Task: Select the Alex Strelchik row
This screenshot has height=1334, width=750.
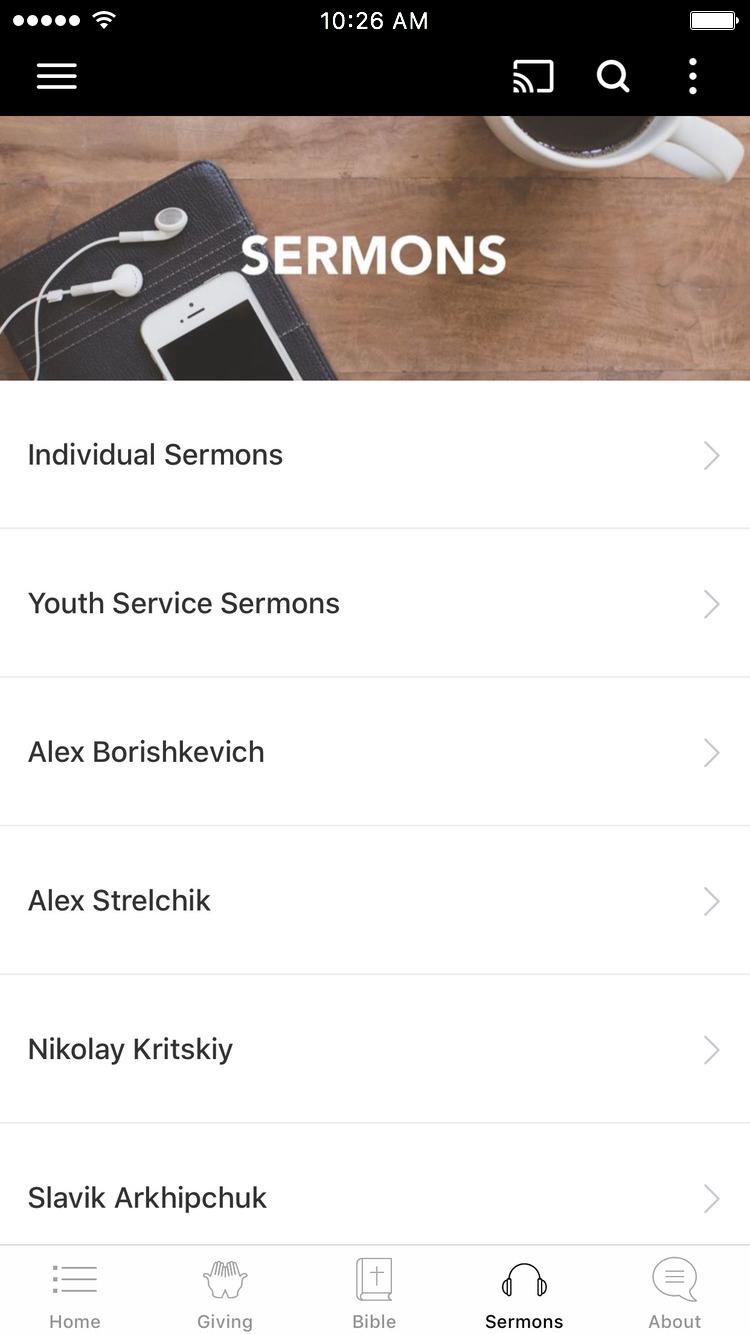Action: click(x=374, y=900)
